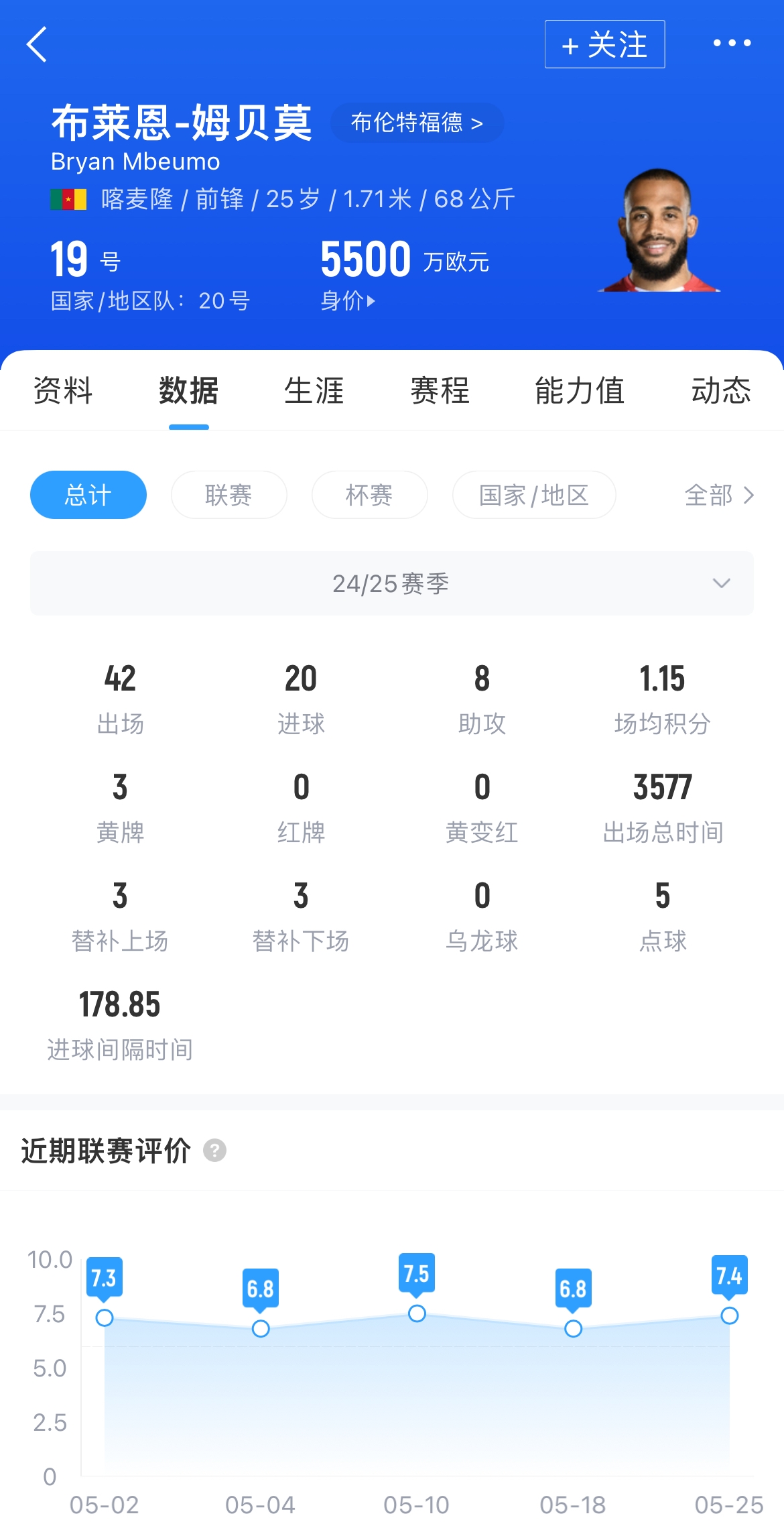Image resolution: width=784 pixels, height=1522 pixels.
Task: Switch to the 能力值 tab
Action: (580, 390)
